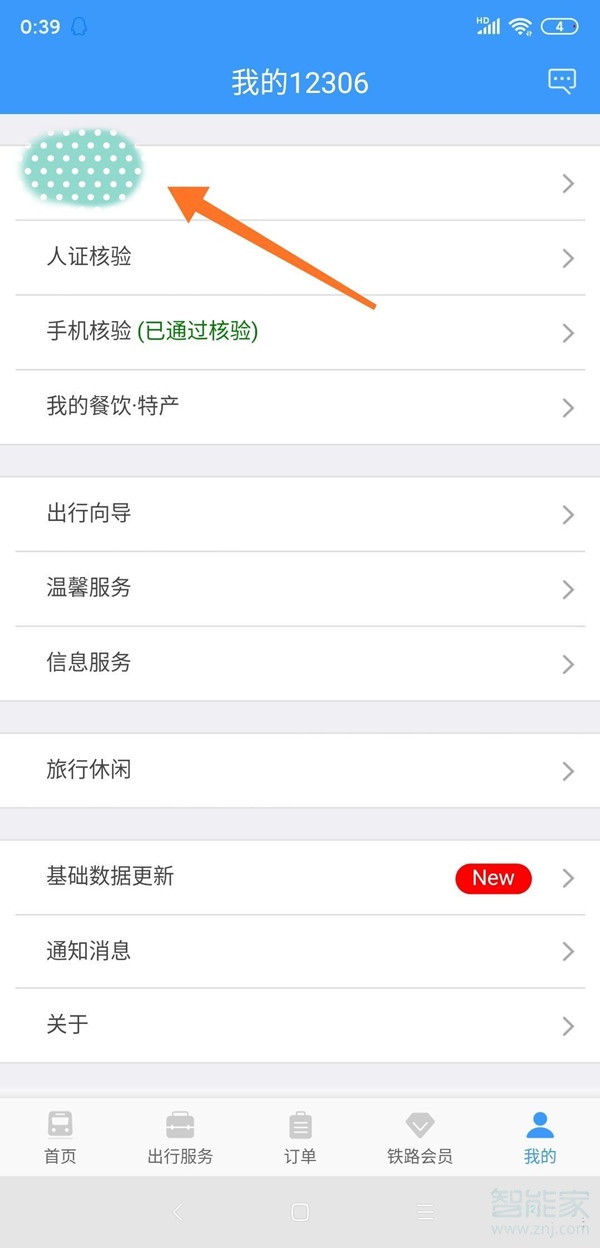Open 温馨服务
This screenshot has width=600, height=1248.
[300, 589]
